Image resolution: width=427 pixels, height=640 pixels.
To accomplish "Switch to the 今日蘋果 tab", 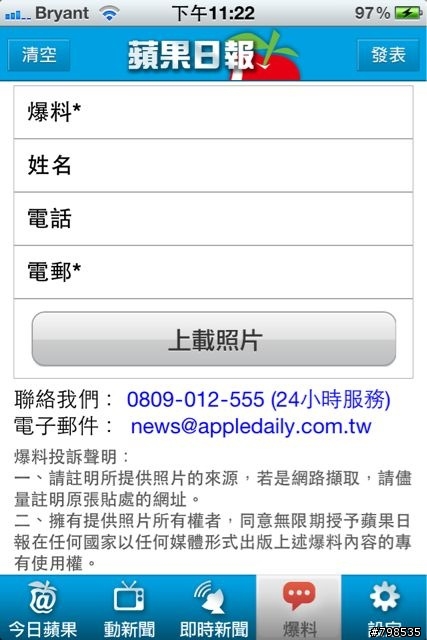I will coord(43,608).
